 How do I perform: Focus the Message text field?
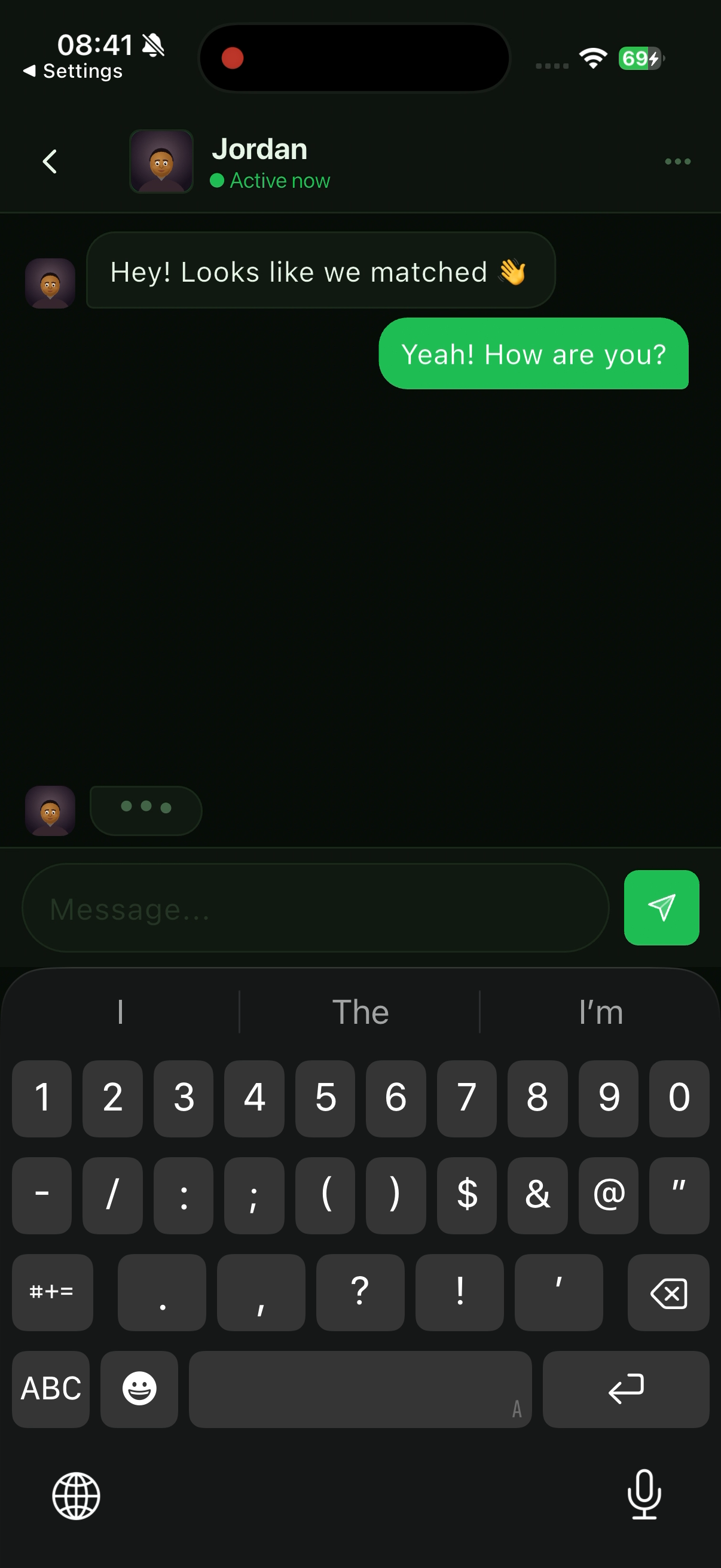315,908
